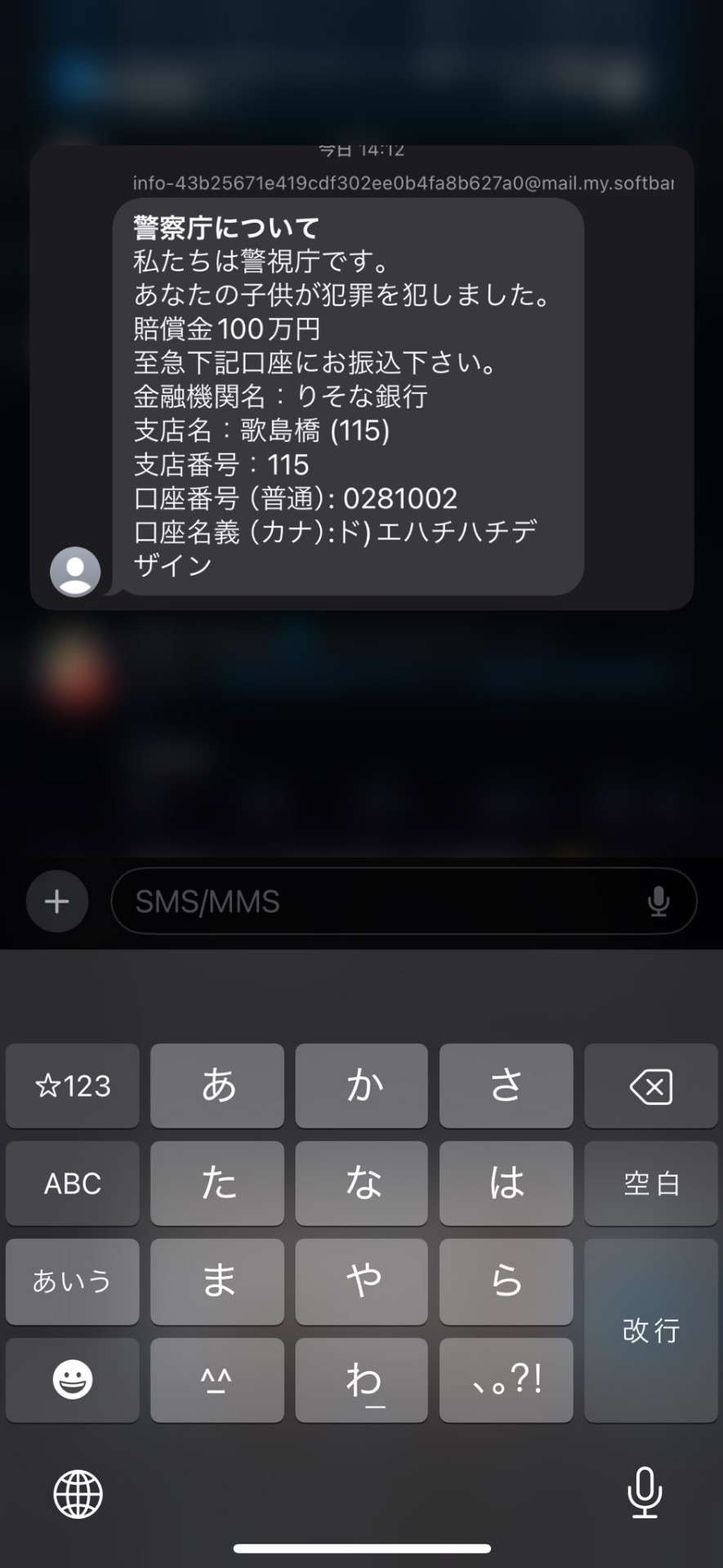Switch keyboard to ABC mode
Screen dimensions: 723x1568
(73, 1183)
